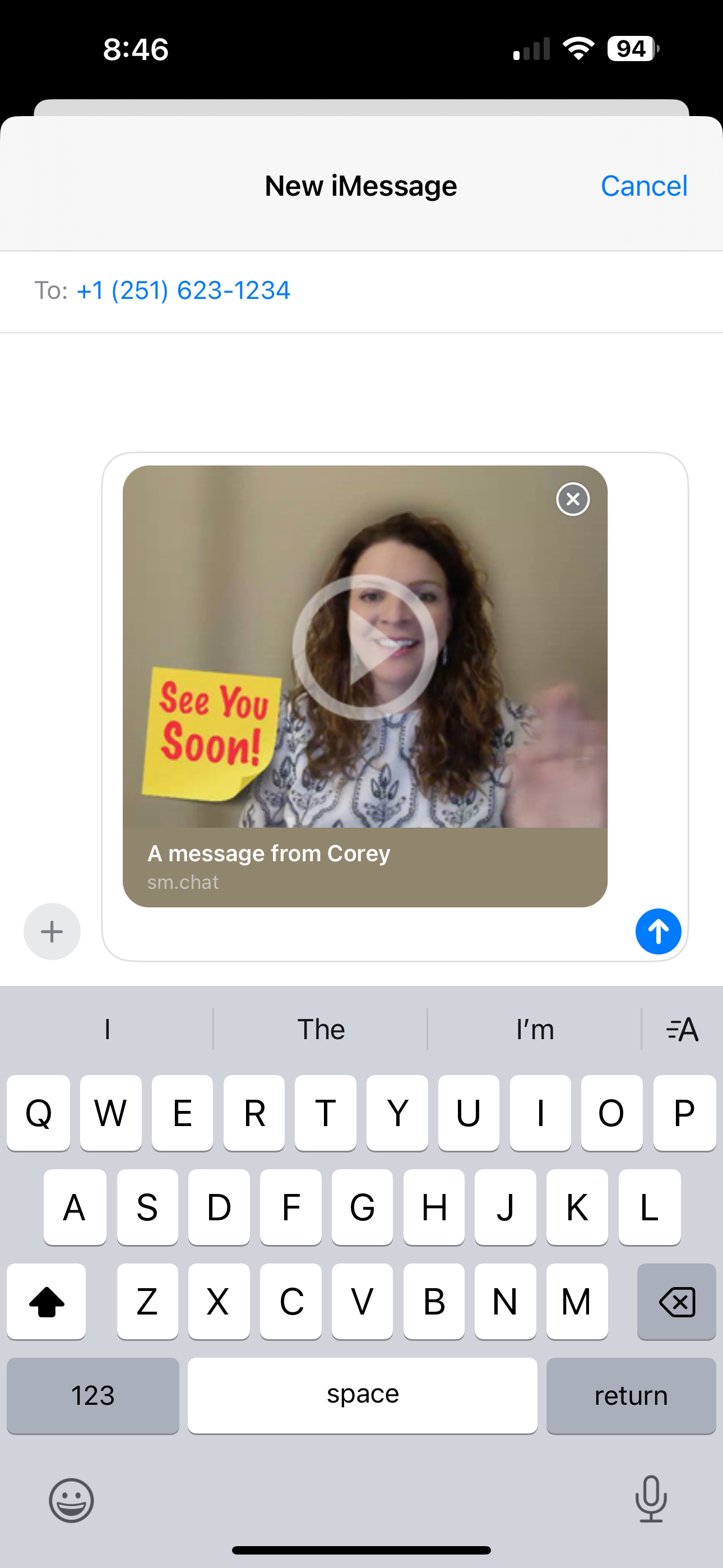
Task: Hit the backspace key
Action: click(676, 1302)
